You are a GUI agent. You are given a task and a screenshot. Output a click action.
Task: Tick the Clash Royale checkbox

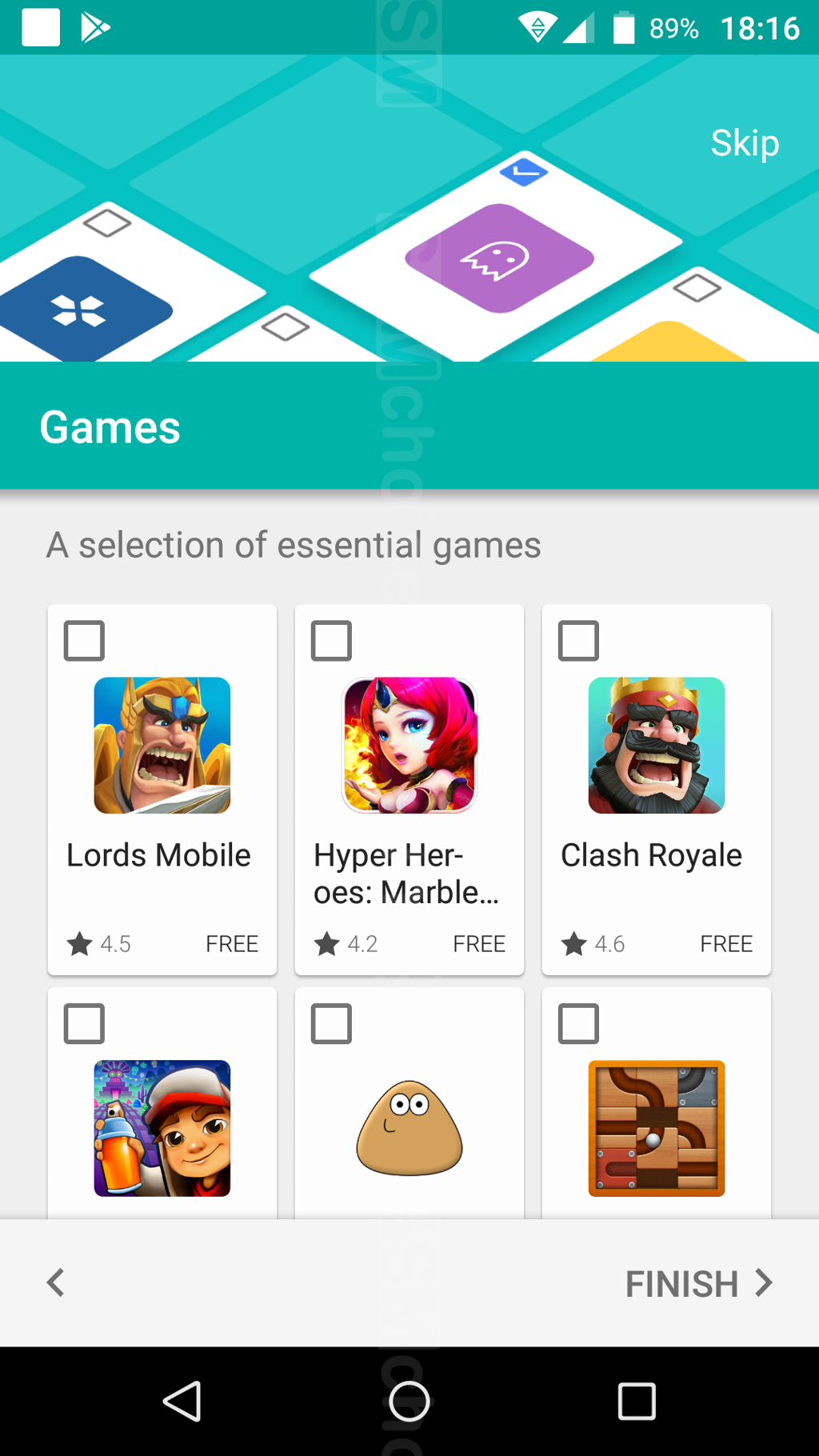(578, 641)
